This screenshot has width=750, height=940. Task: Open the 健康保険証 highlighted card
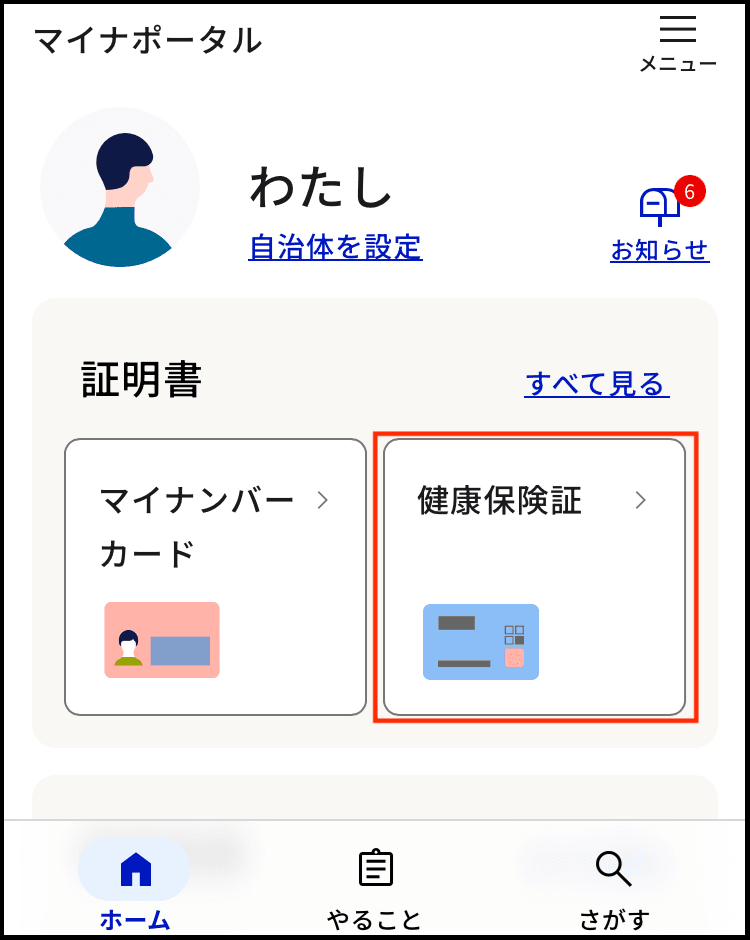(x=533, y=575)
